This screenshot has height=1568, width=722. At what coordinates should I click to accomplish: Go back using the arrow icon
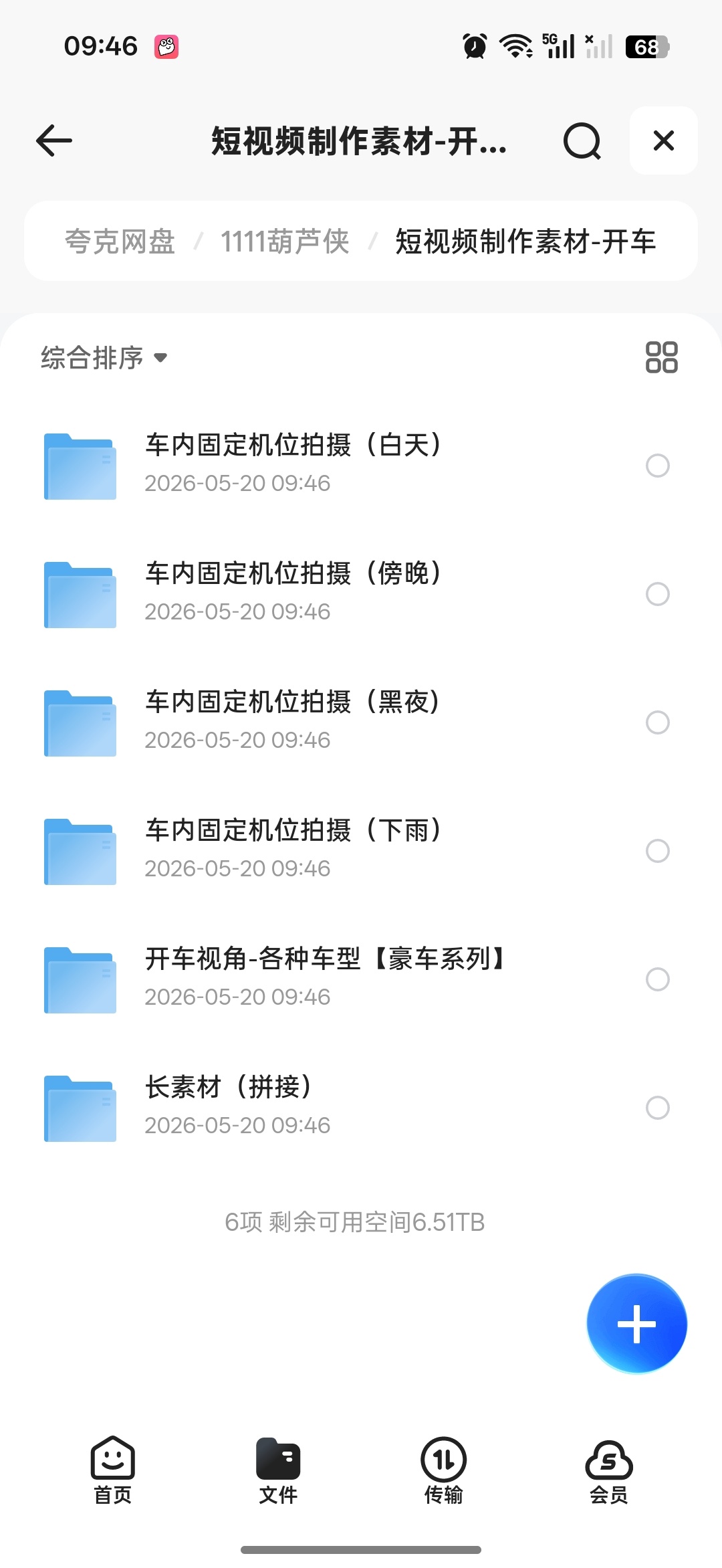coord(54,140)
